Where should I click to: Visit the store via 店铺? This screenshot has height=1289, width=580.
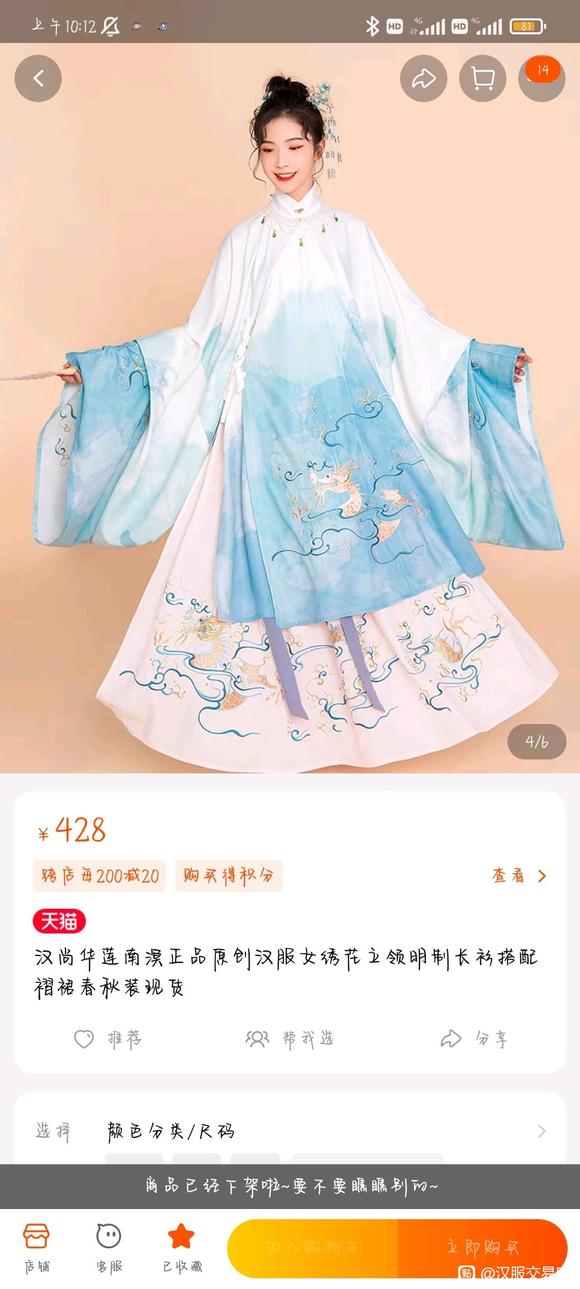pyautogui.click(x=37, y=1248)
